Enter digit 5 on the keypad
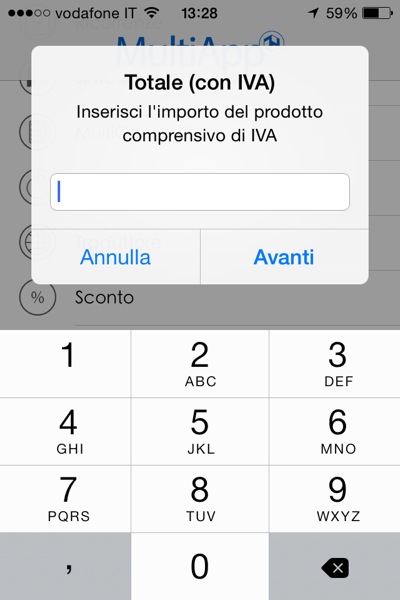 click(x=200, y=431)
